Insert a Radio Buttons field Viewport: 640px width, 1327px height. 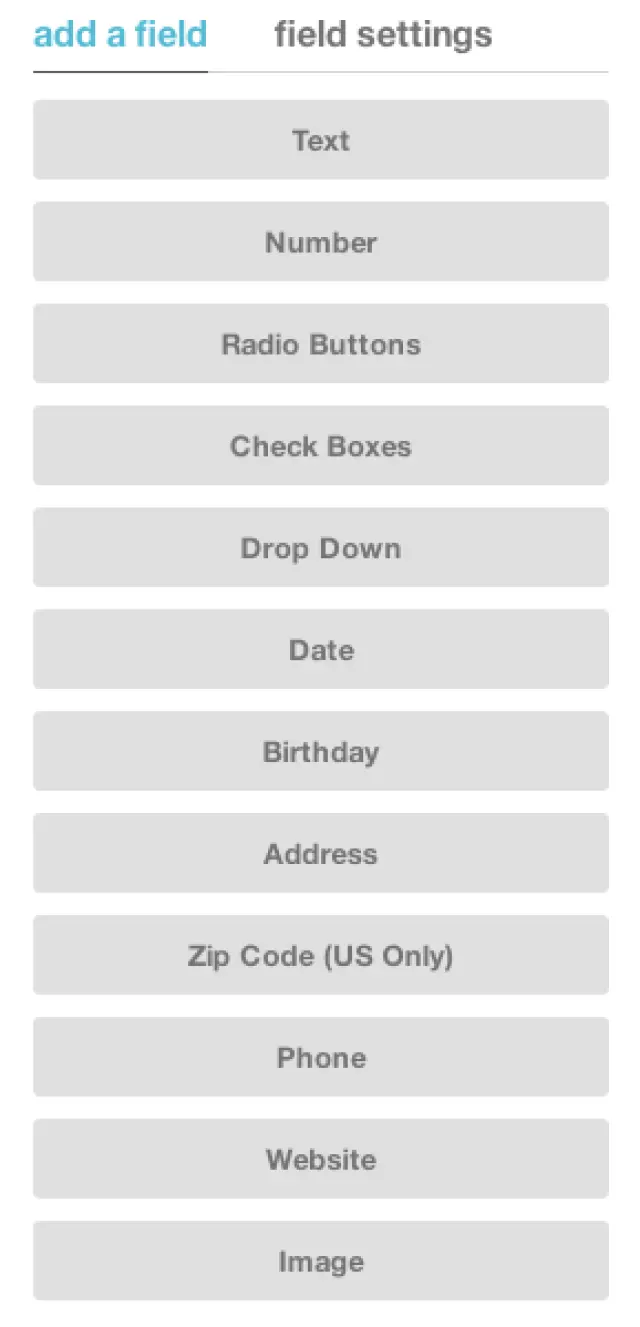(x=320, y=344)
